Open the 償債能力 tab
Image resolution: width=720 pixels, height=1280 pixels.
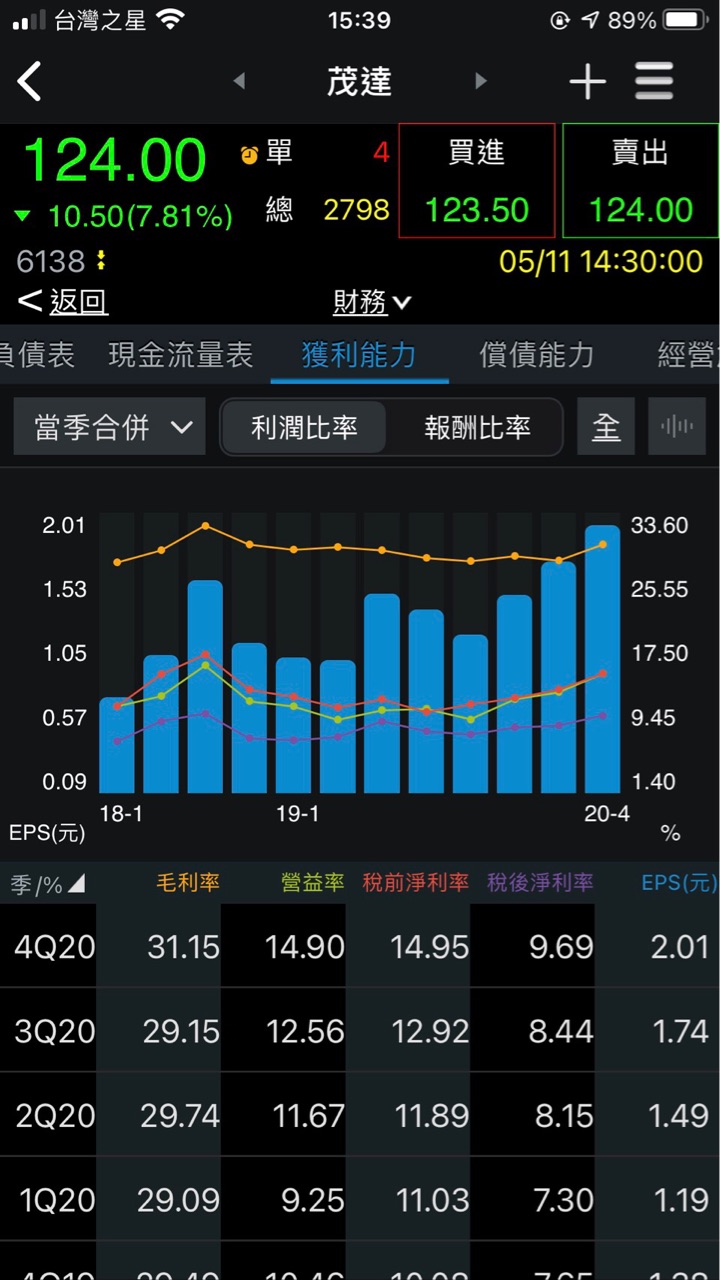(x=537, y=355)
